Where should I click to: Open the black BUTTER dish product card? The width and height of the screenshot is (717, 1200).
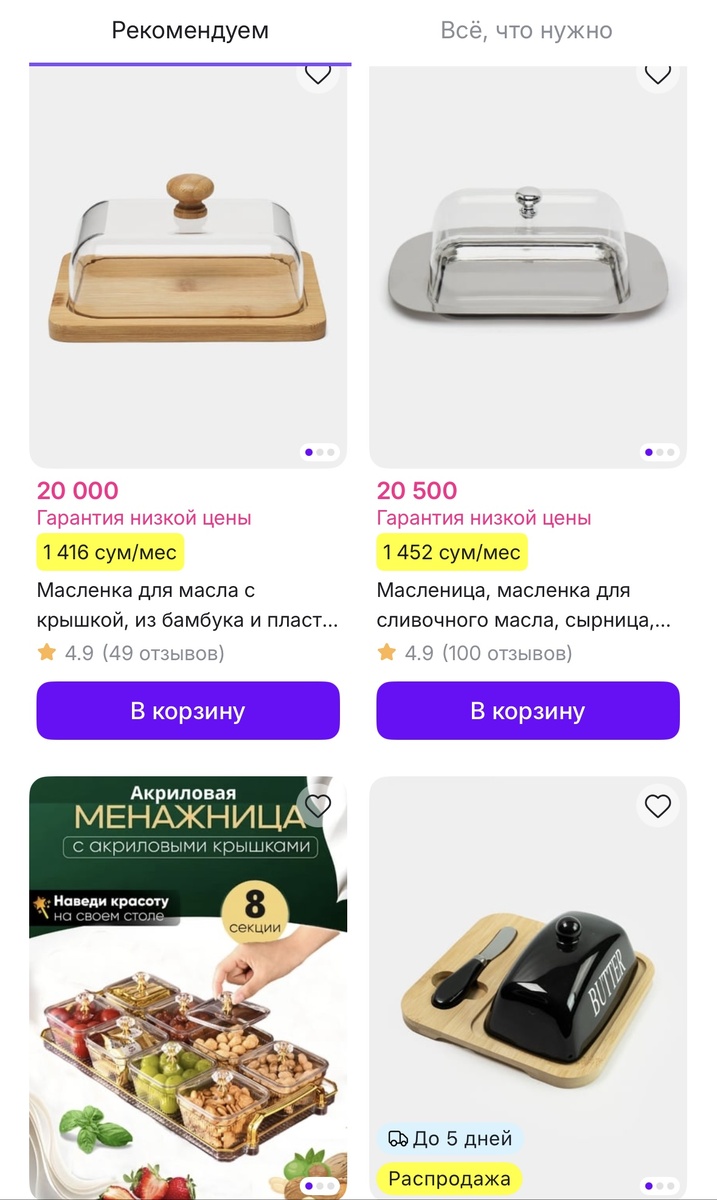click(x=528, y=988)
